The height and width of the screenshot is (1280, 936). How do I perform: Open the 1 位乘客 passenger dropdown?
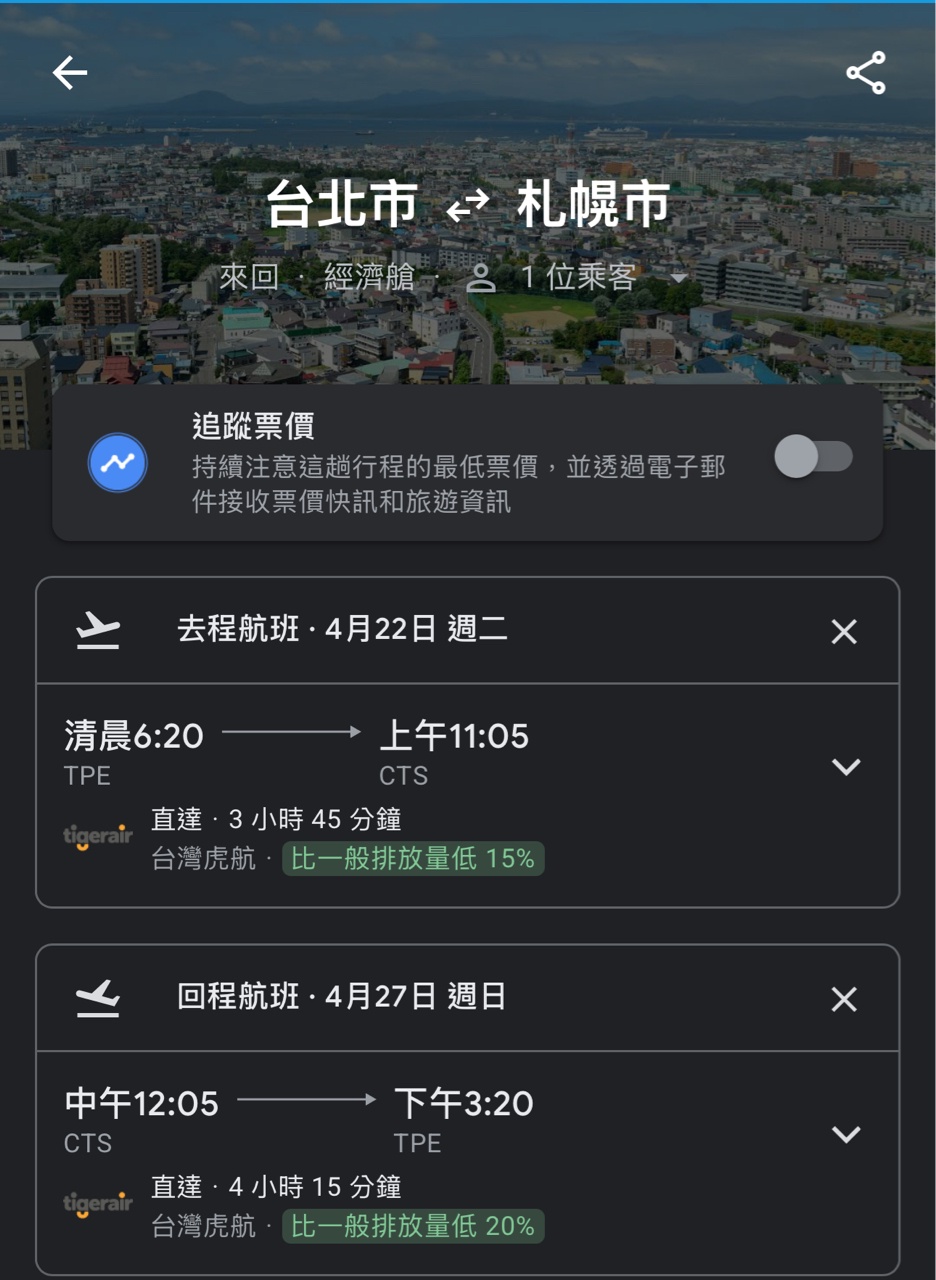coord(578,277)
